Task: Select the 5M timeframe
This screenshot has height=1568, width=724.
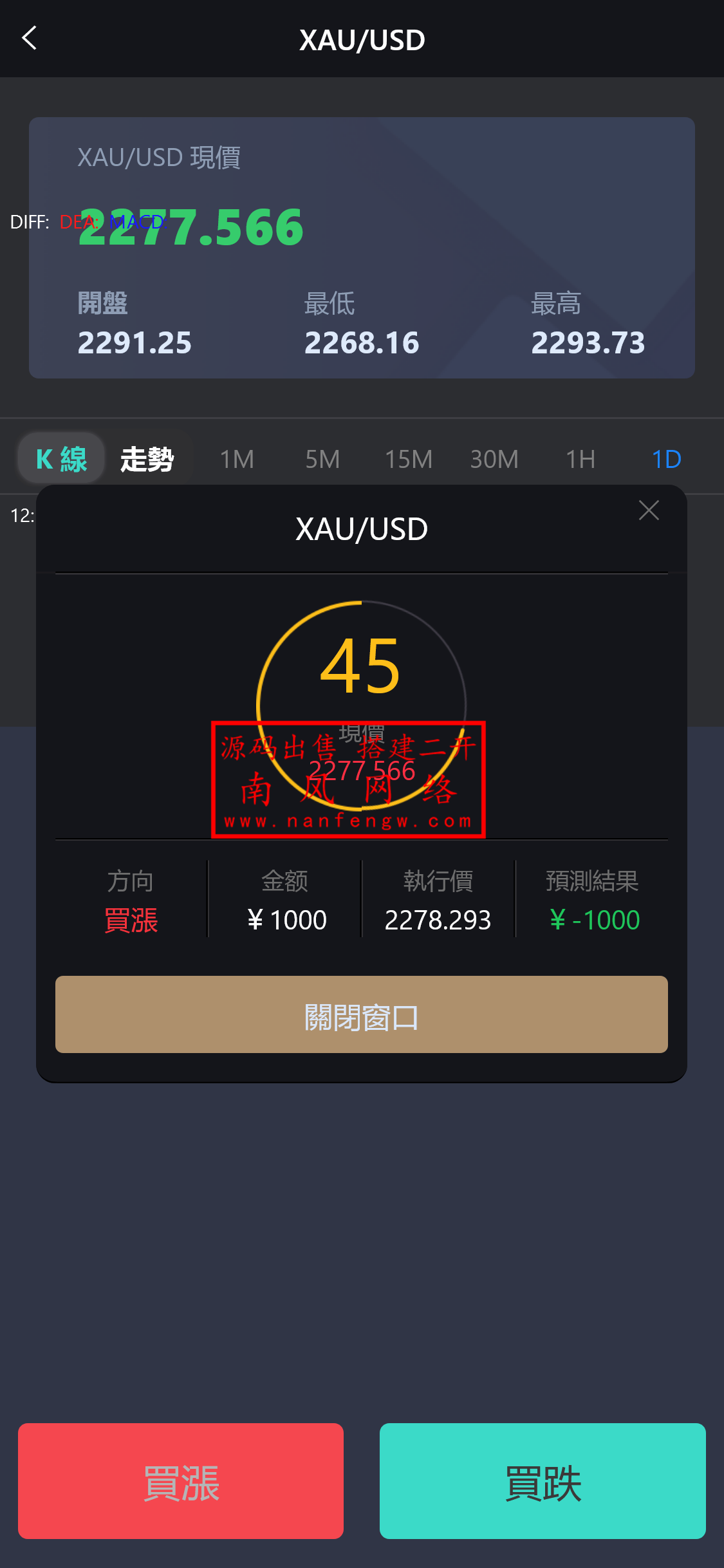Action: point(322,459)
